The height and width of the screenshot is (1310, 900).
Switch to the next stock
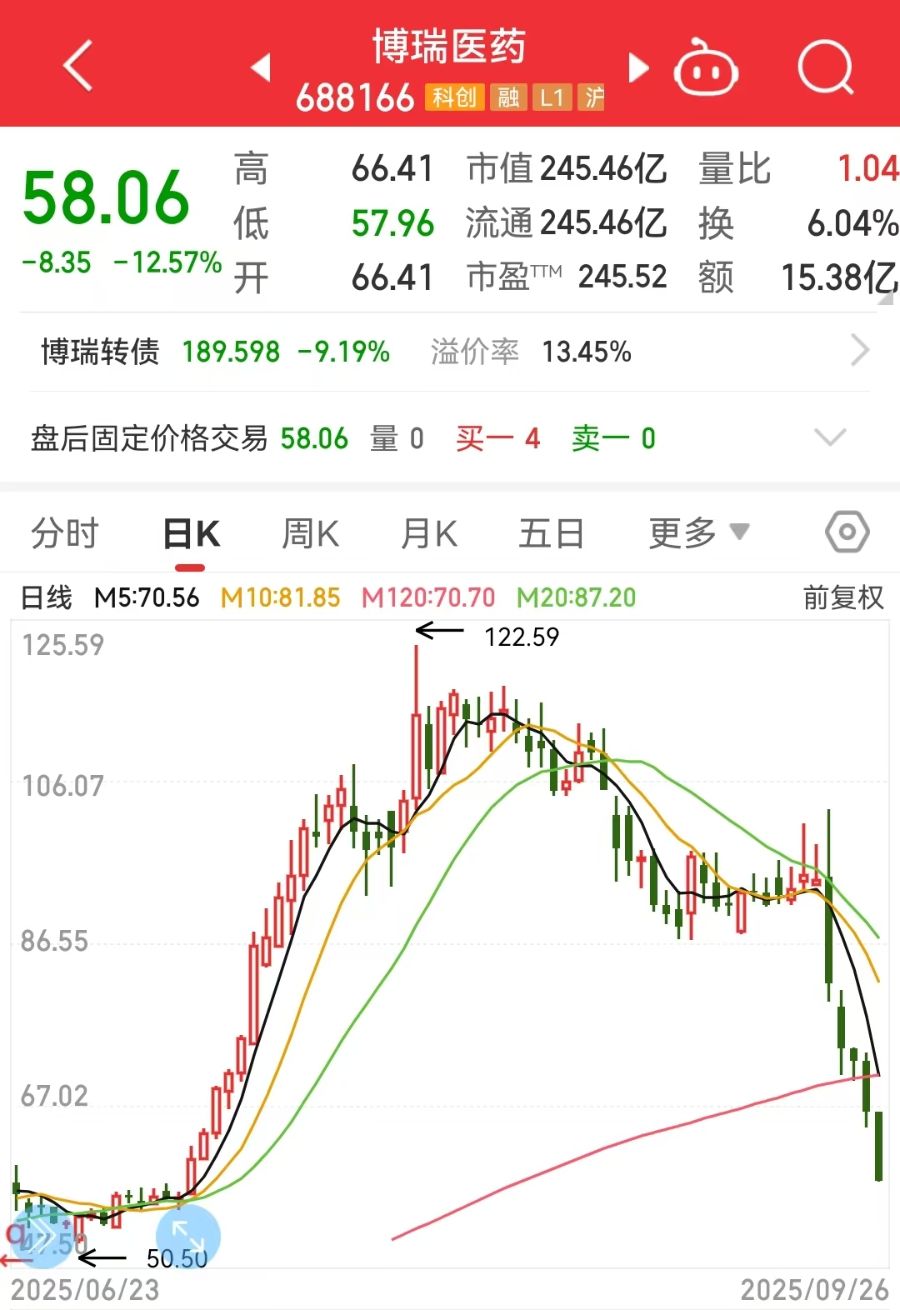[x=638, y=68]
